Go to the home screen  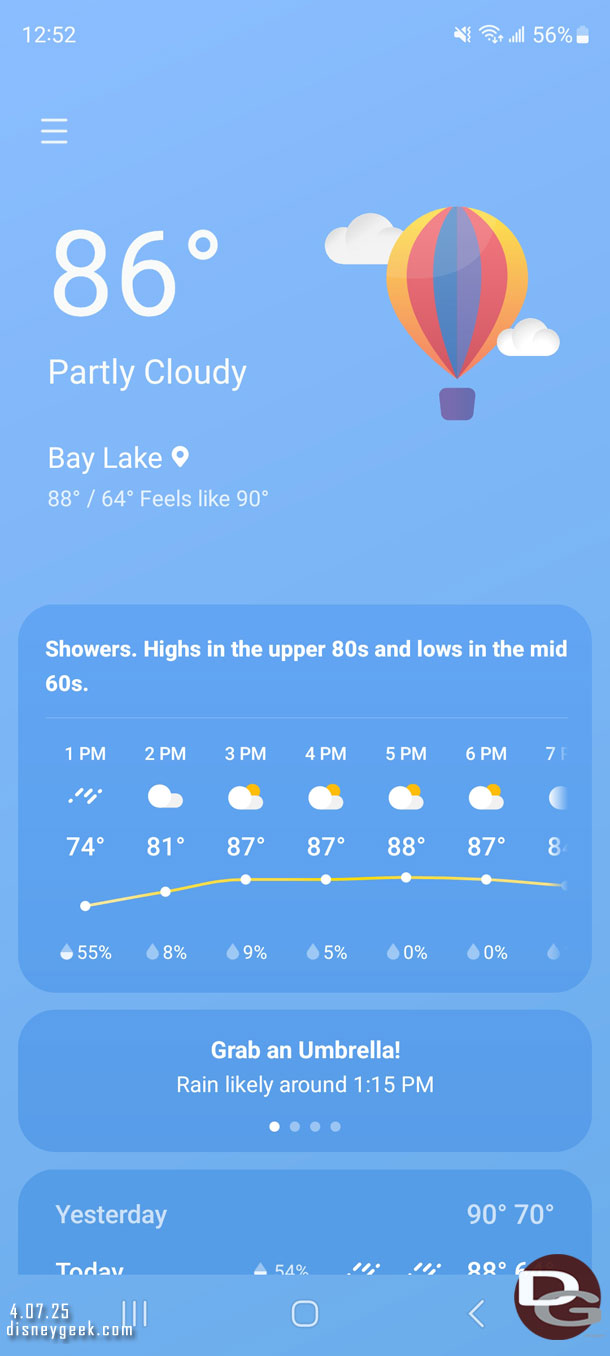305,1313
